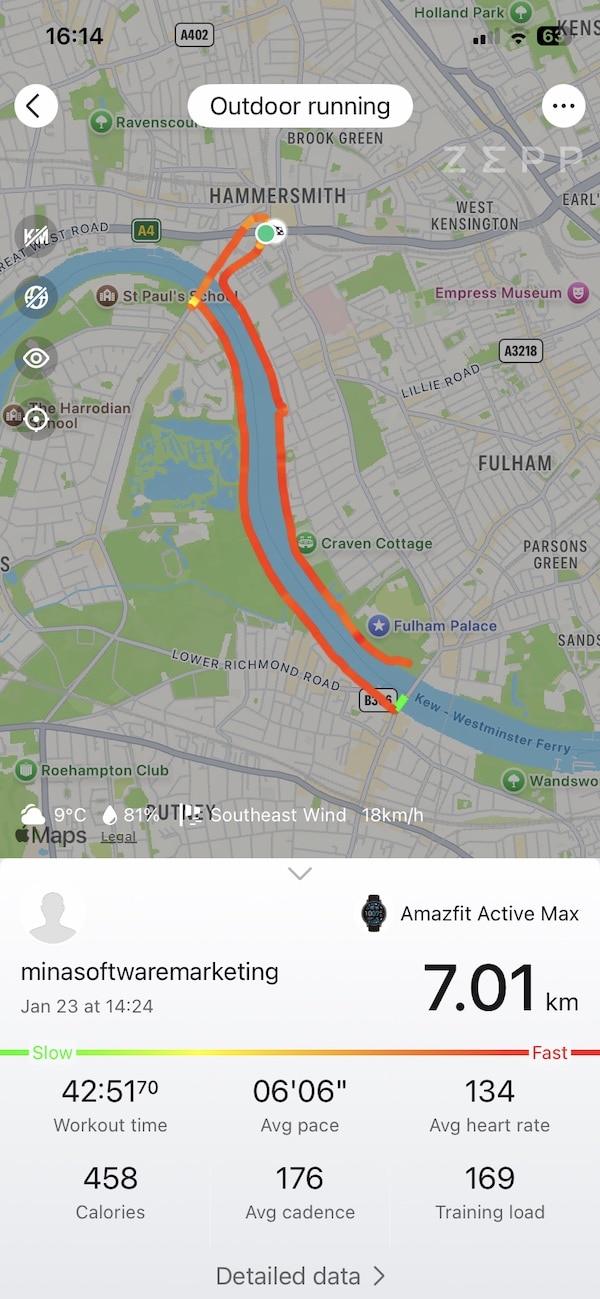600x1299 pixels.
Task: Collapse the stats panel with the down chevron
Action: pyautogui.click(x=299, y=873)
